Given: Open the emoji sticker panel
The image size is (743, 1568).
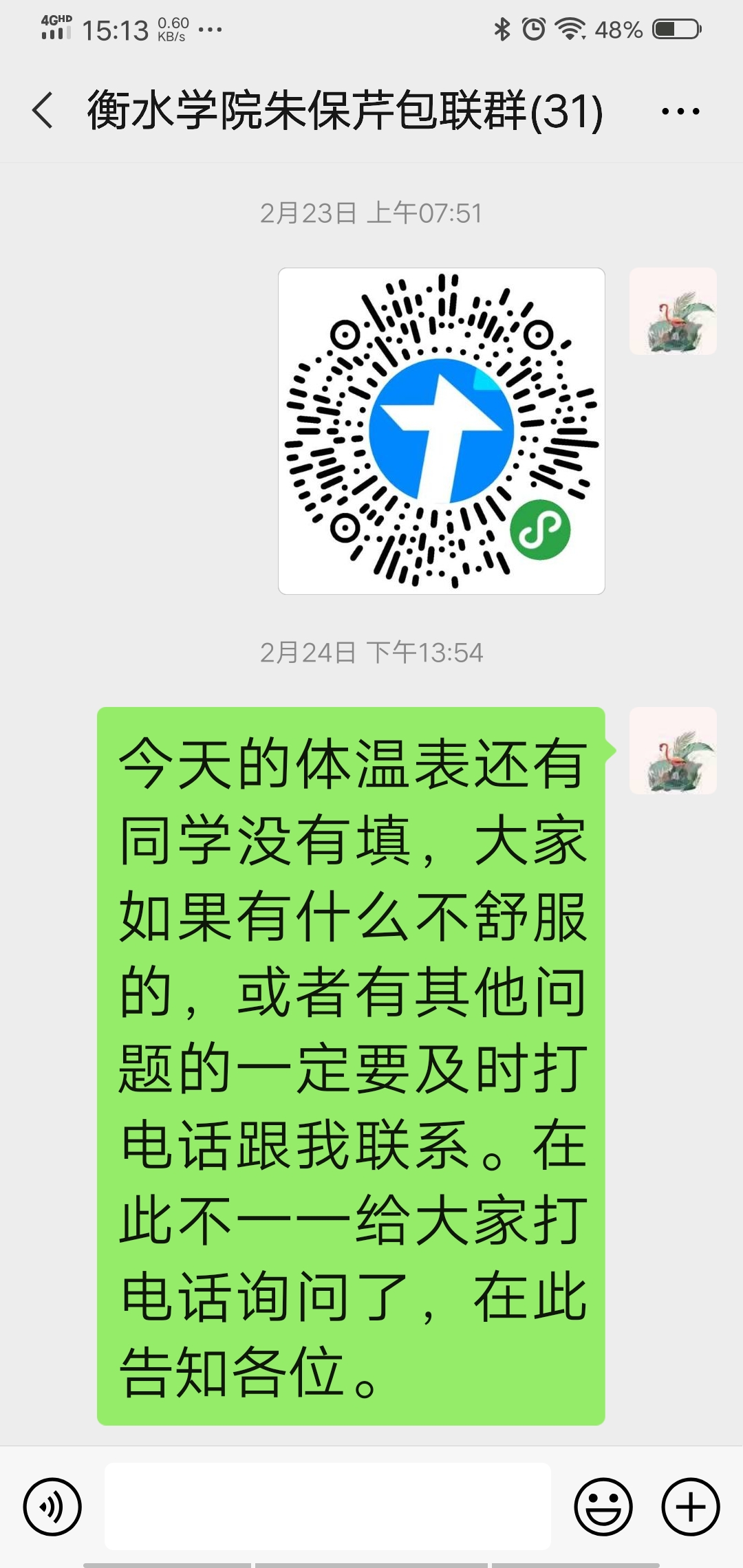Looking at the screenshot, I should tap(603, 1507).
